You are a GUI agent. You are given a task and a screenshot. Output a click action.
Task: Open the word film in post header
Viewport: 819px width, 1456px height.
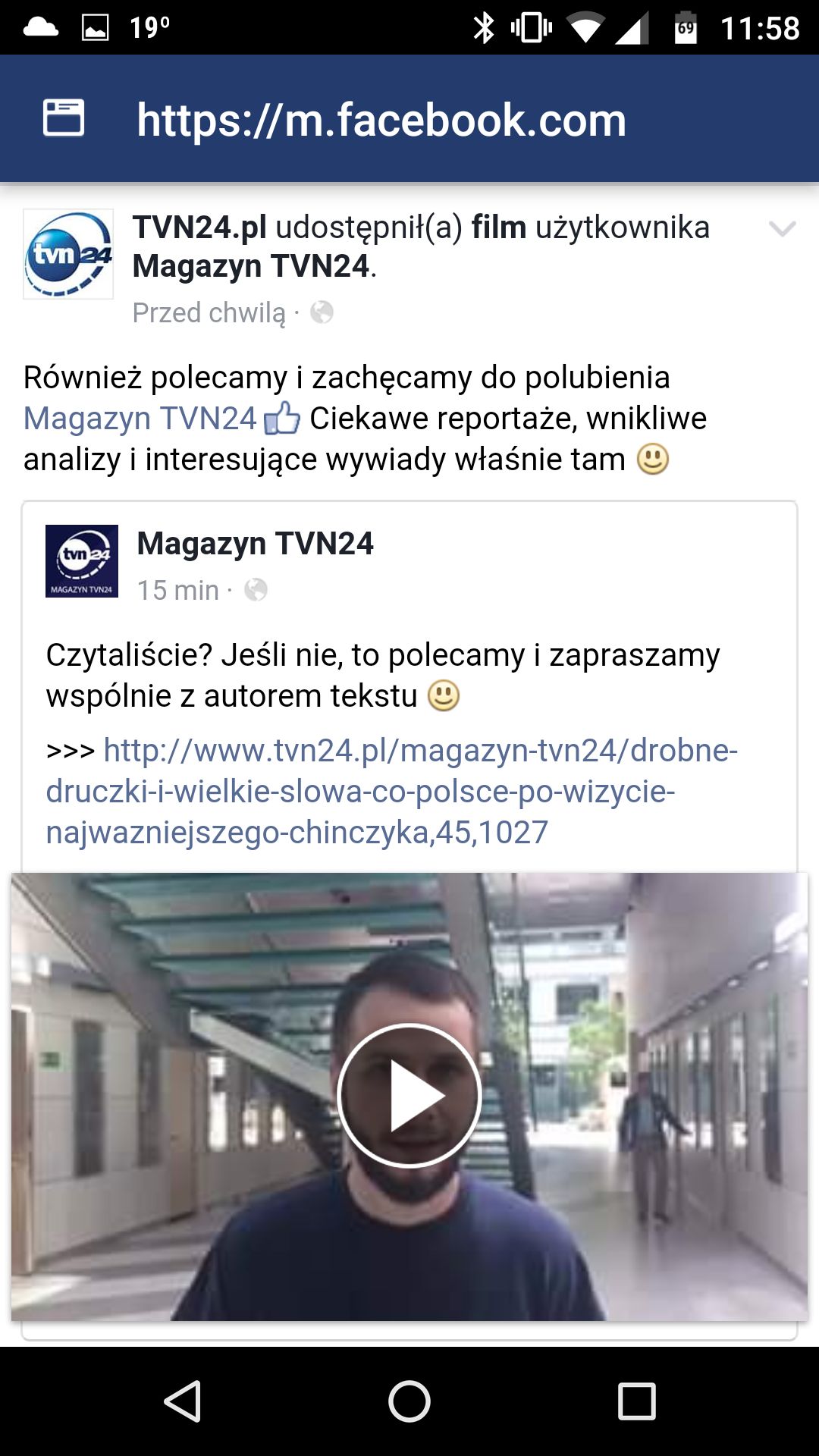[x=499, y=227]
